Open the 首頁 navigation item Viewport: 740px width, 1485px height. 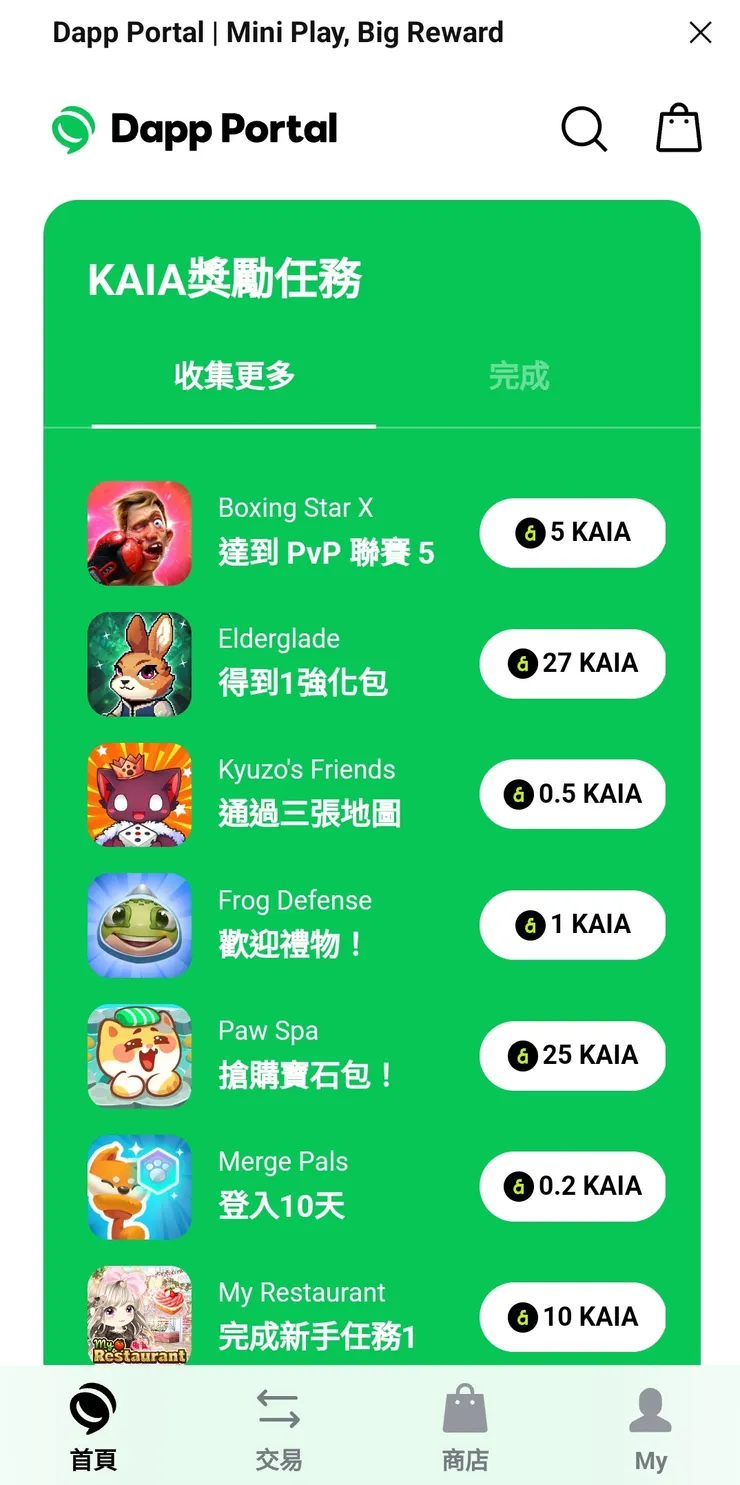[92, 1425]
